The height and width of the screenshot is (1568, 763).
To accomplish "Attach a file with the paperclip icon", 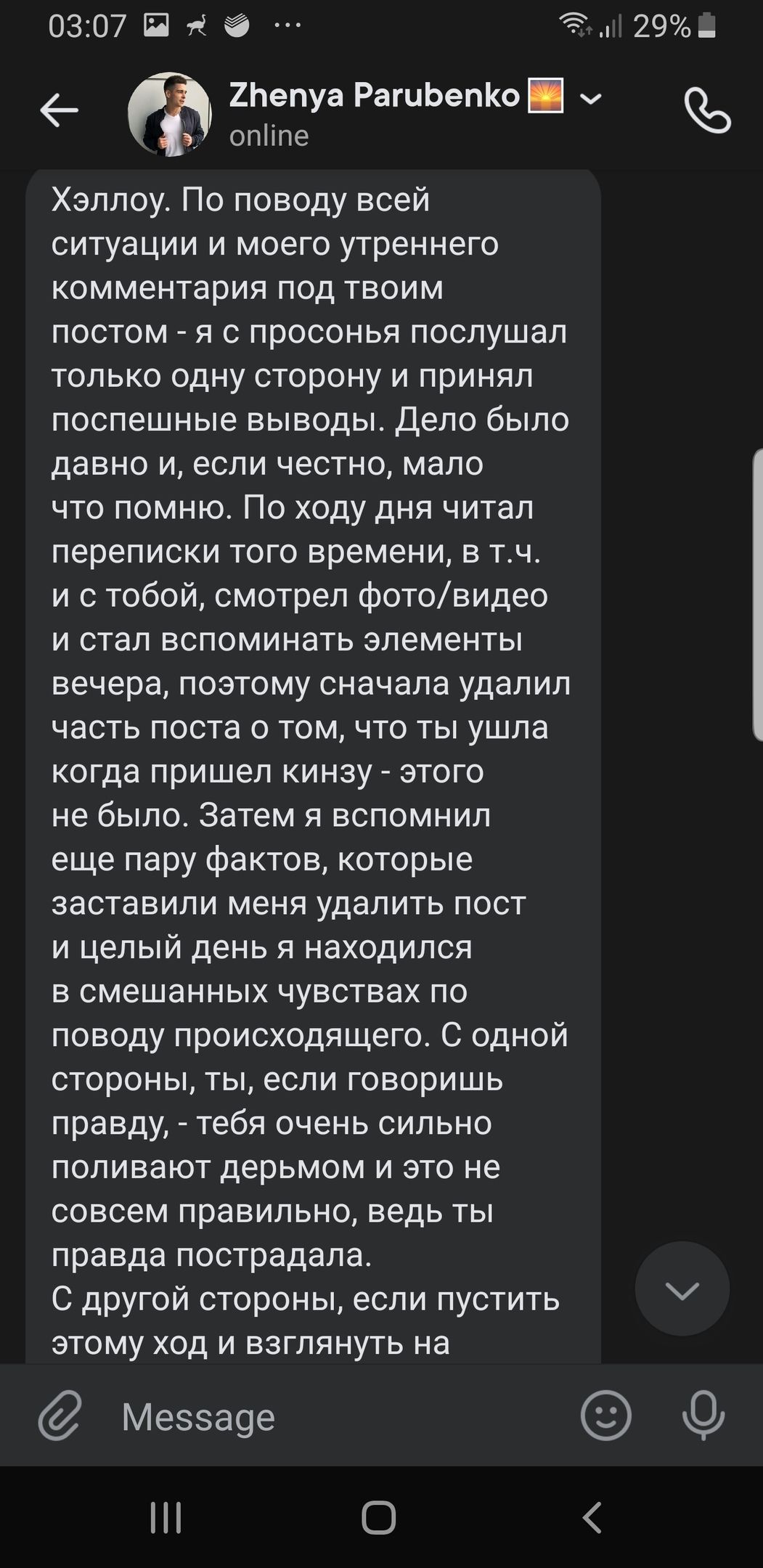I will (60, 1416).
